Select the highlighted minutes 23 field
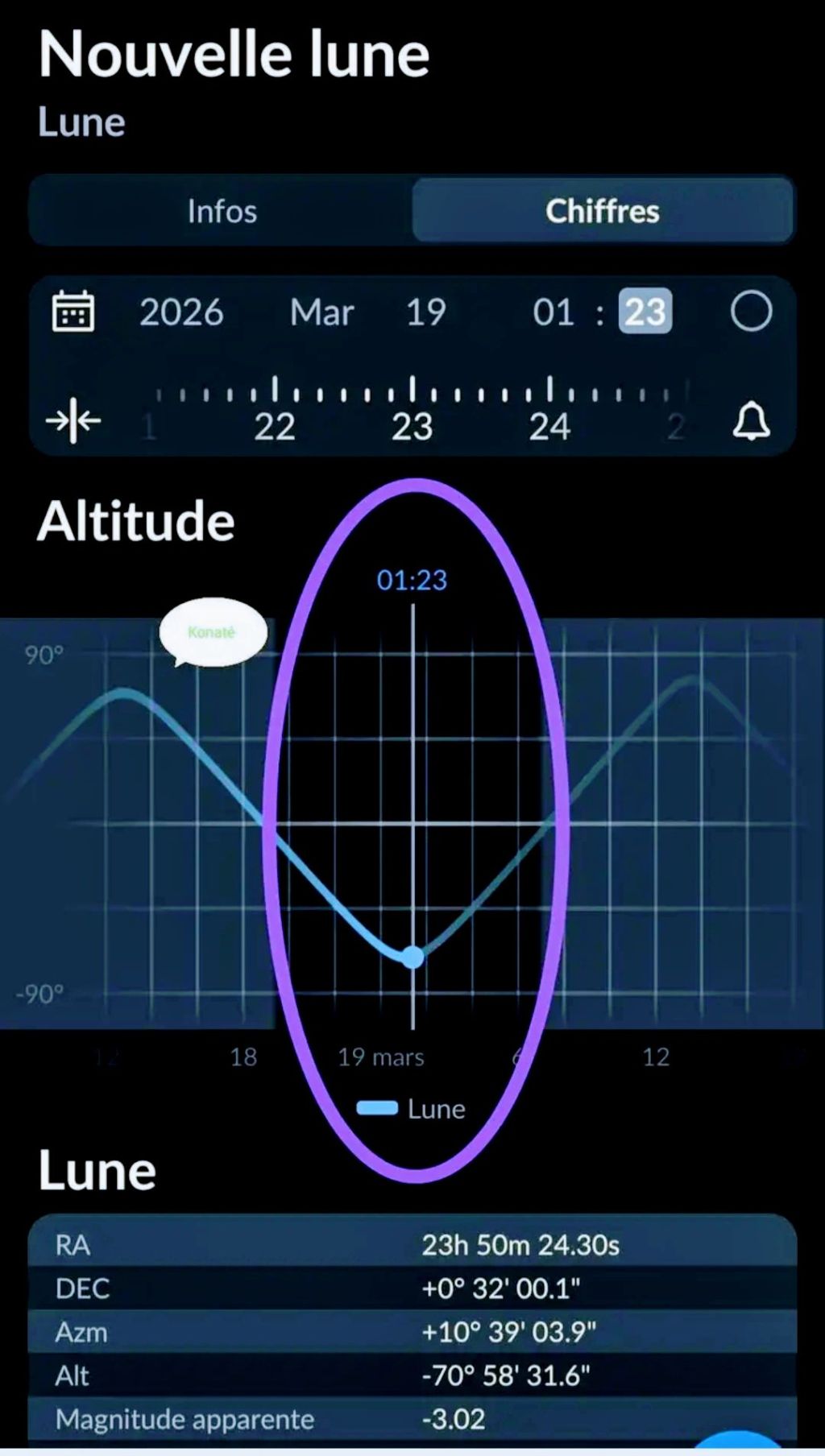 645,312
